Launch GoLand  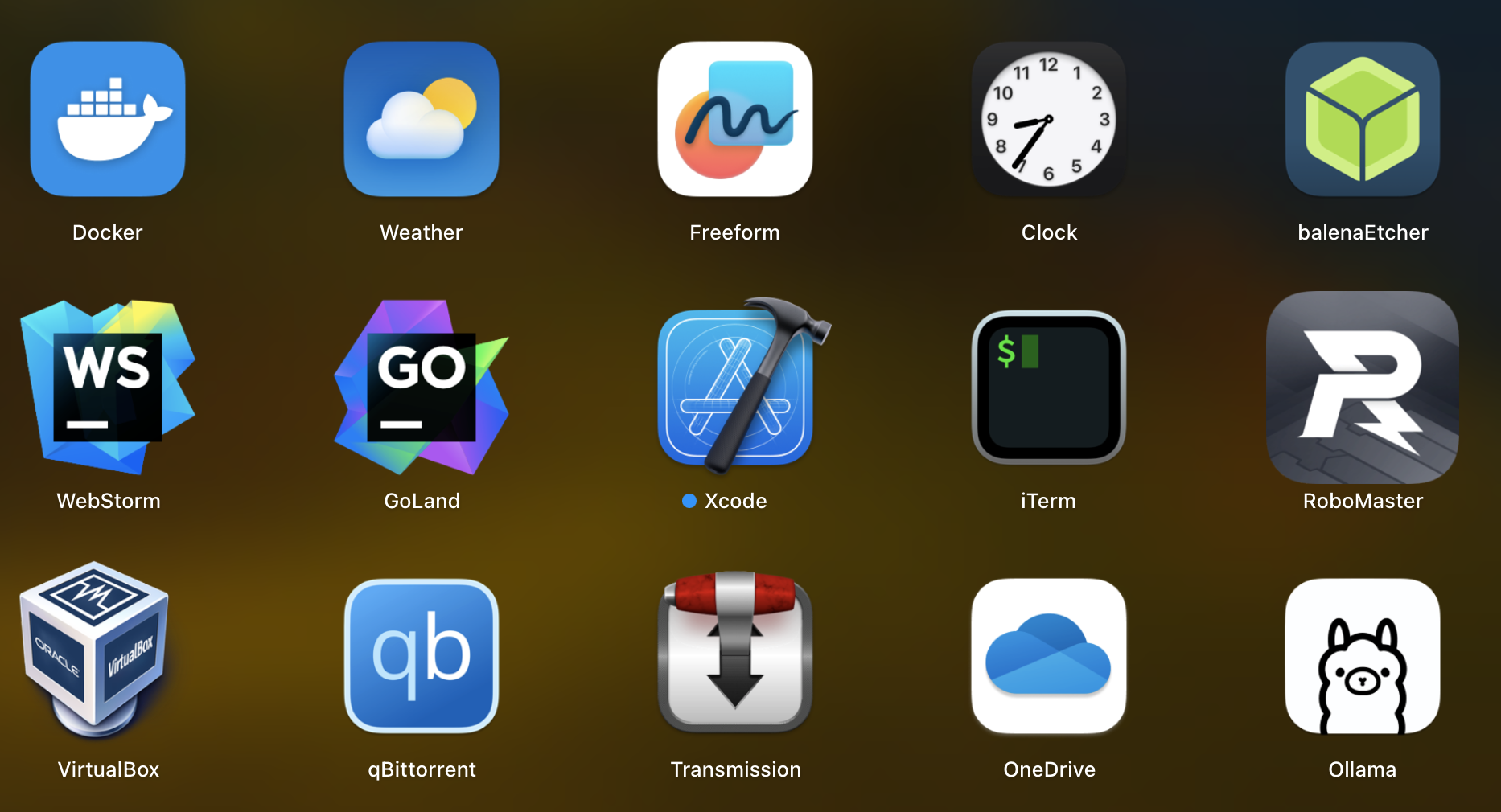click(422, 387)
